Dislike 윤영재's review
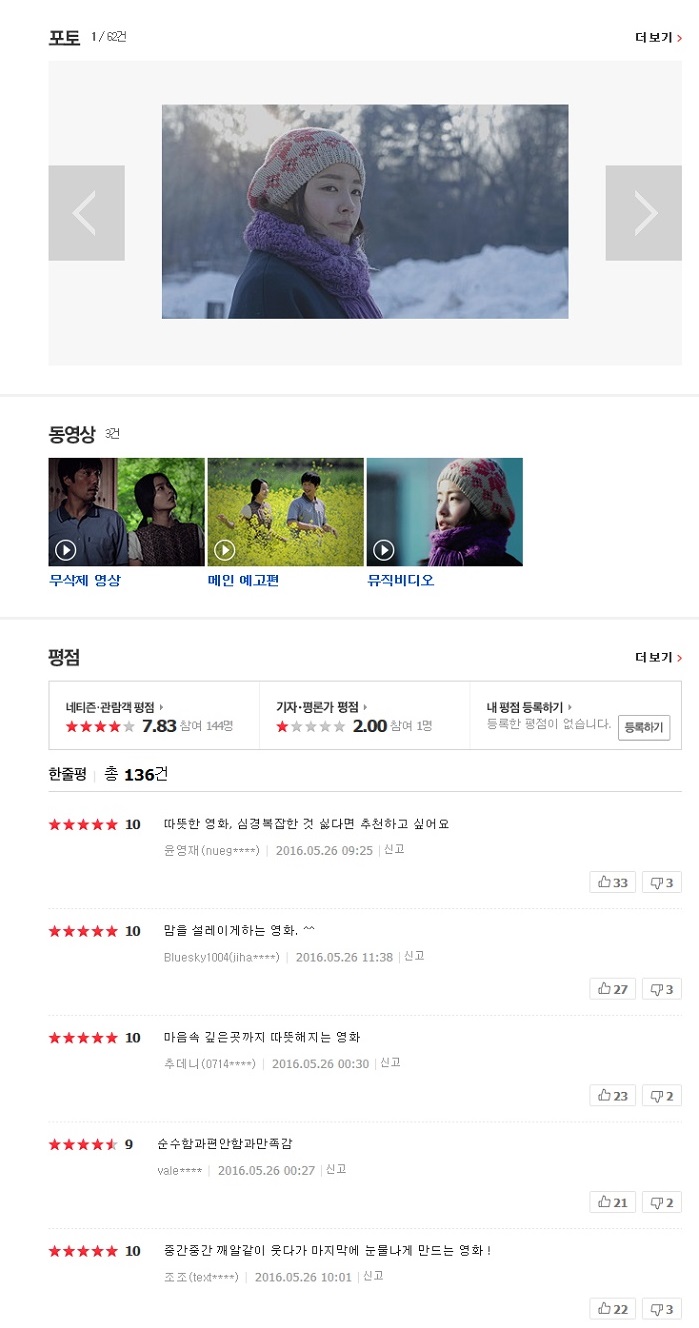The width and height of the screenshot is (699, 1328). (661, 882)
